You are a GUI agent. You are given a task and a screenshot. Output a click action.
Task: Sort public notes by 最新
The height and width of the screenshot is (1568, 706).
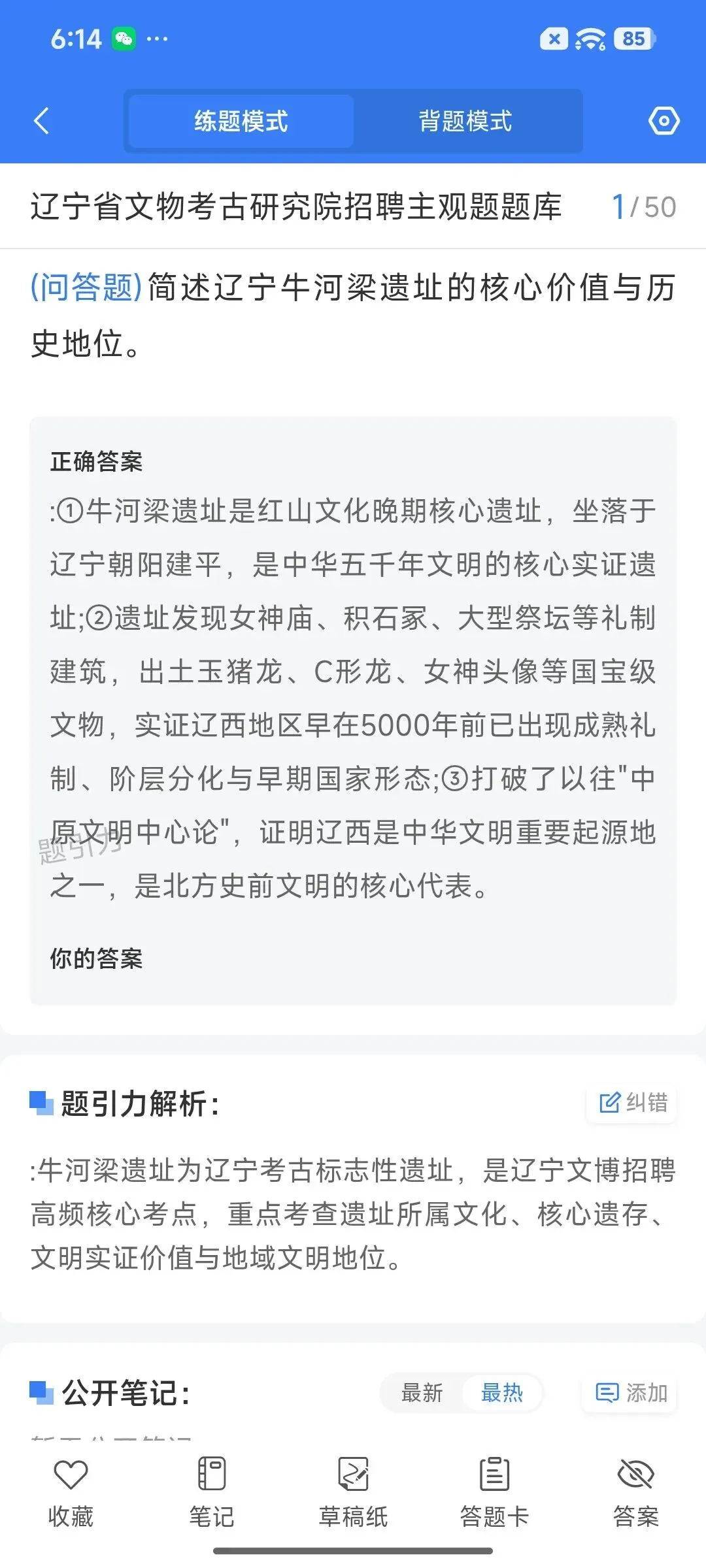[x=422, y=1393]
